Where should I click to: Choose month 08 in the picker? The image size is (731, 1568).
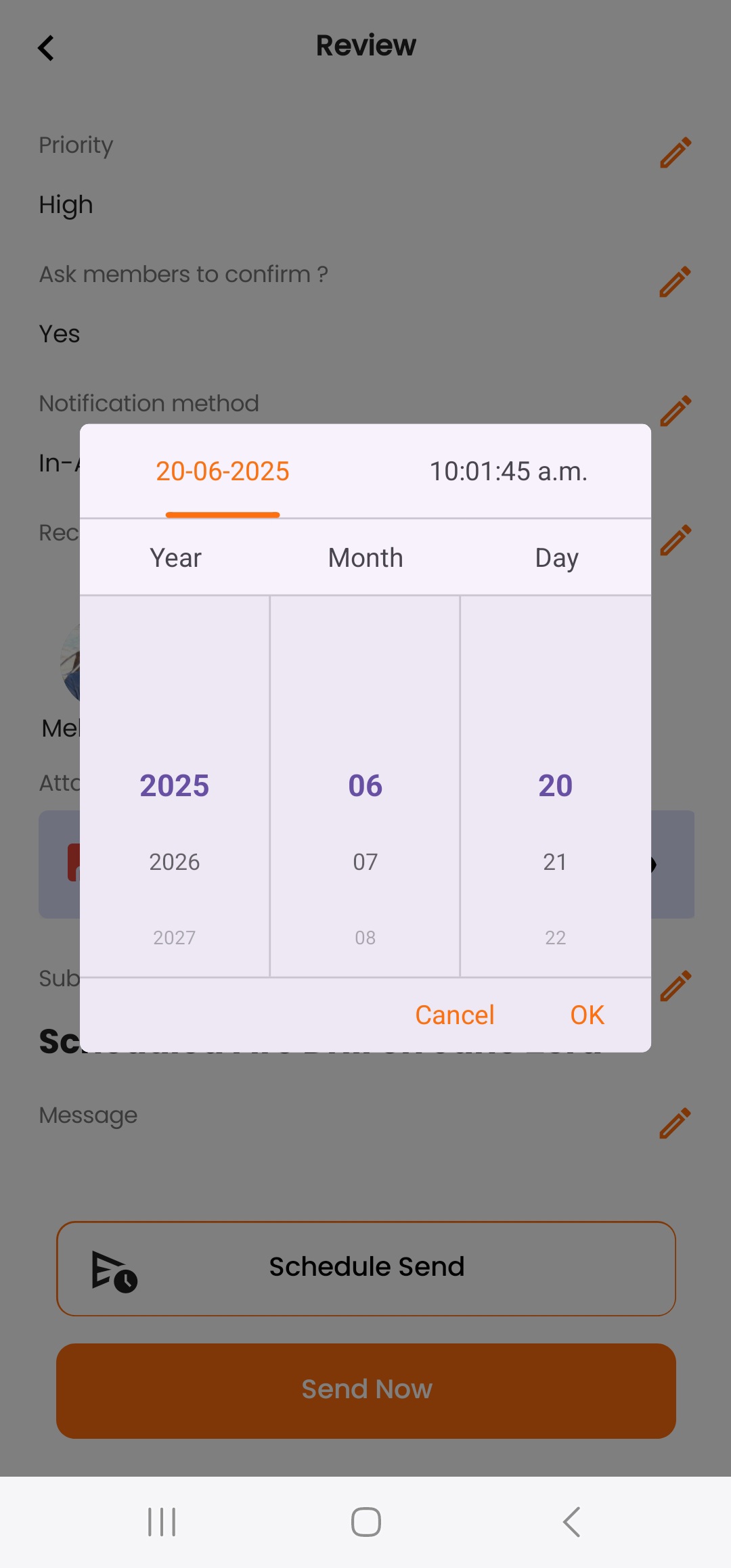tap(365, 938)
